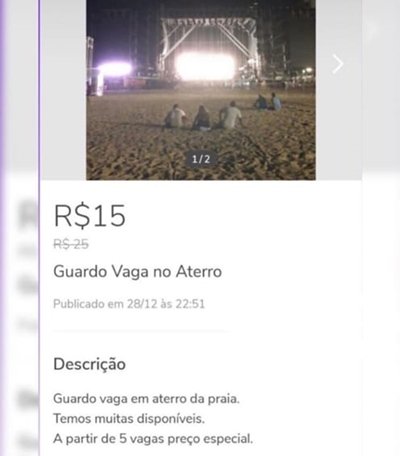Image resolution: width=400 pixels, height=456 pixels.
Task: Open the beach stage photo fullscreen
Action: pos(201,90)
